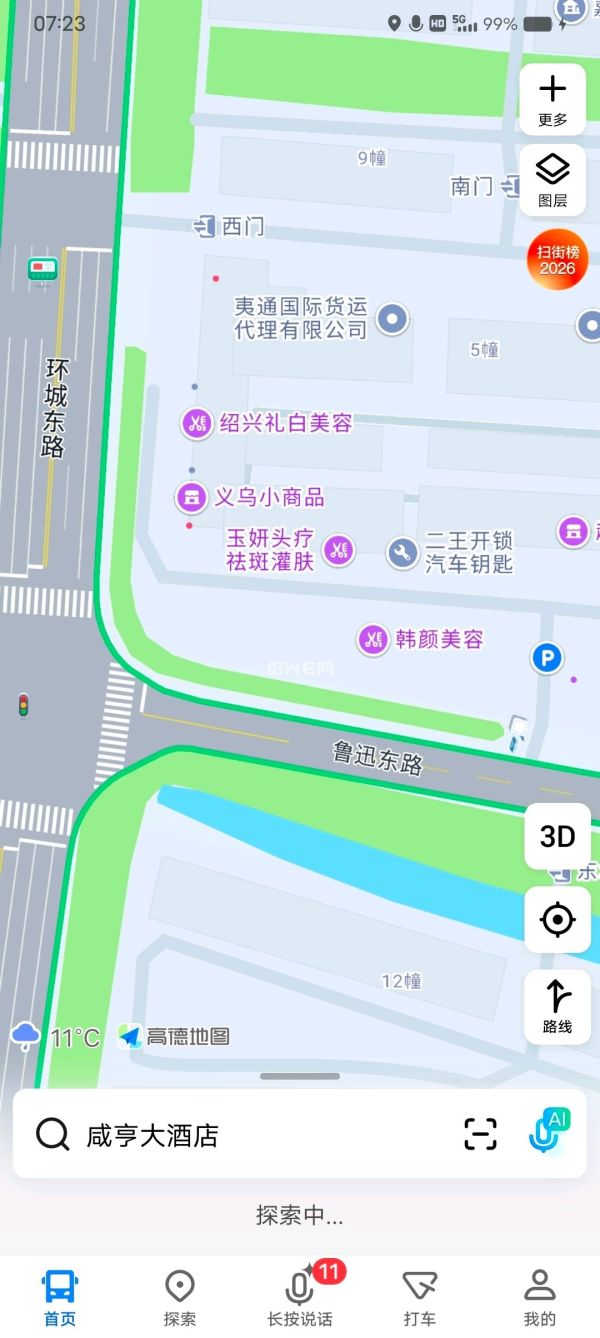
Task: Select the 二王开锁汽车钥匙 place marker
Action: [403, 552]
